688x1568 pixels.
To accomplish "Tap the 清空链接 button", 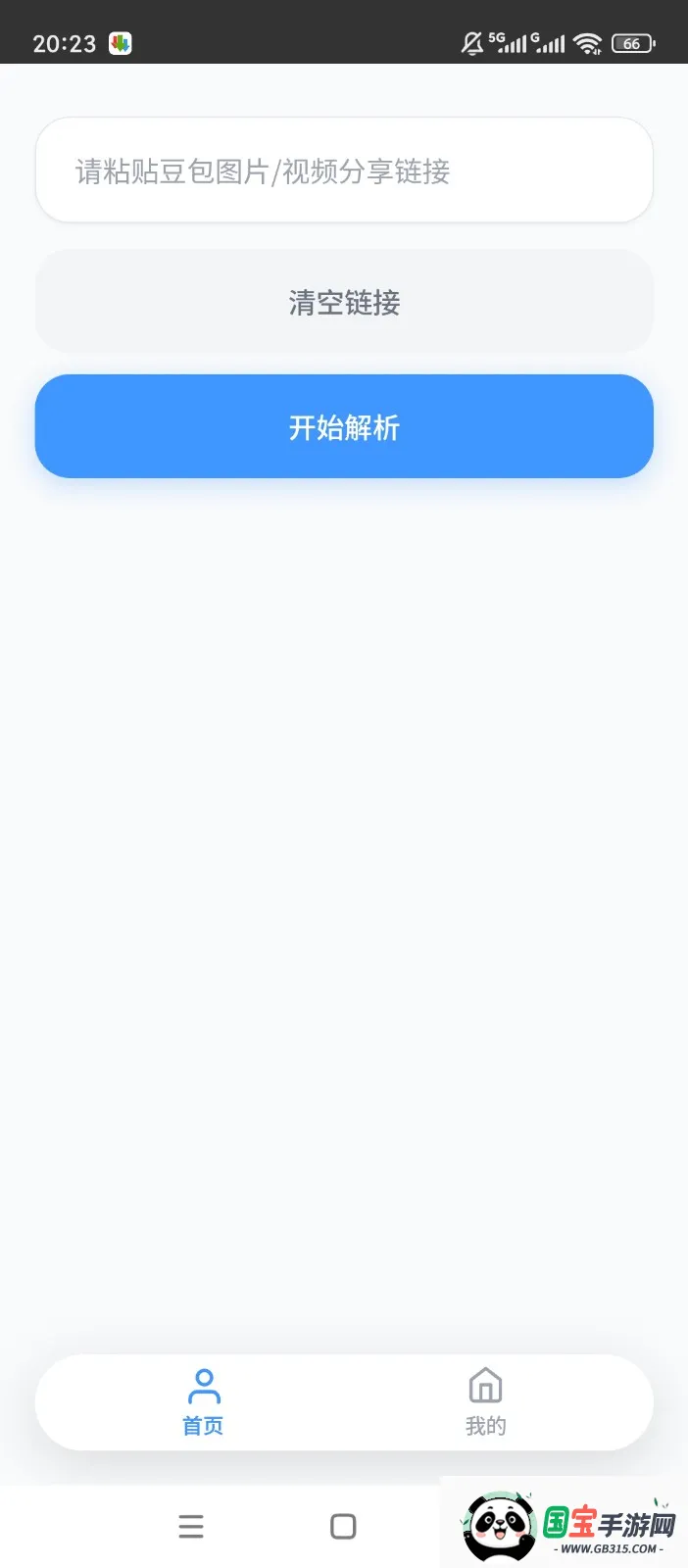I will pos(344,302).
